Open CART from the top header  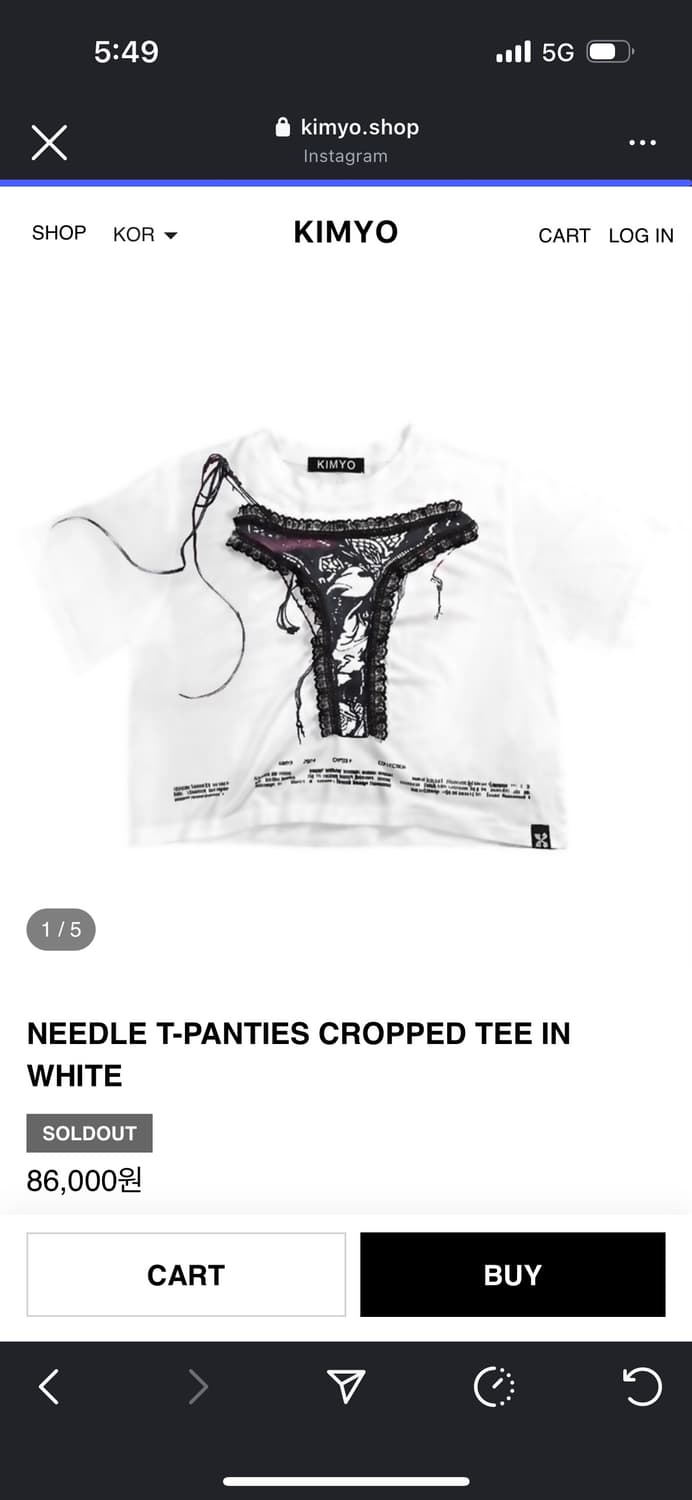click(564, 236)
